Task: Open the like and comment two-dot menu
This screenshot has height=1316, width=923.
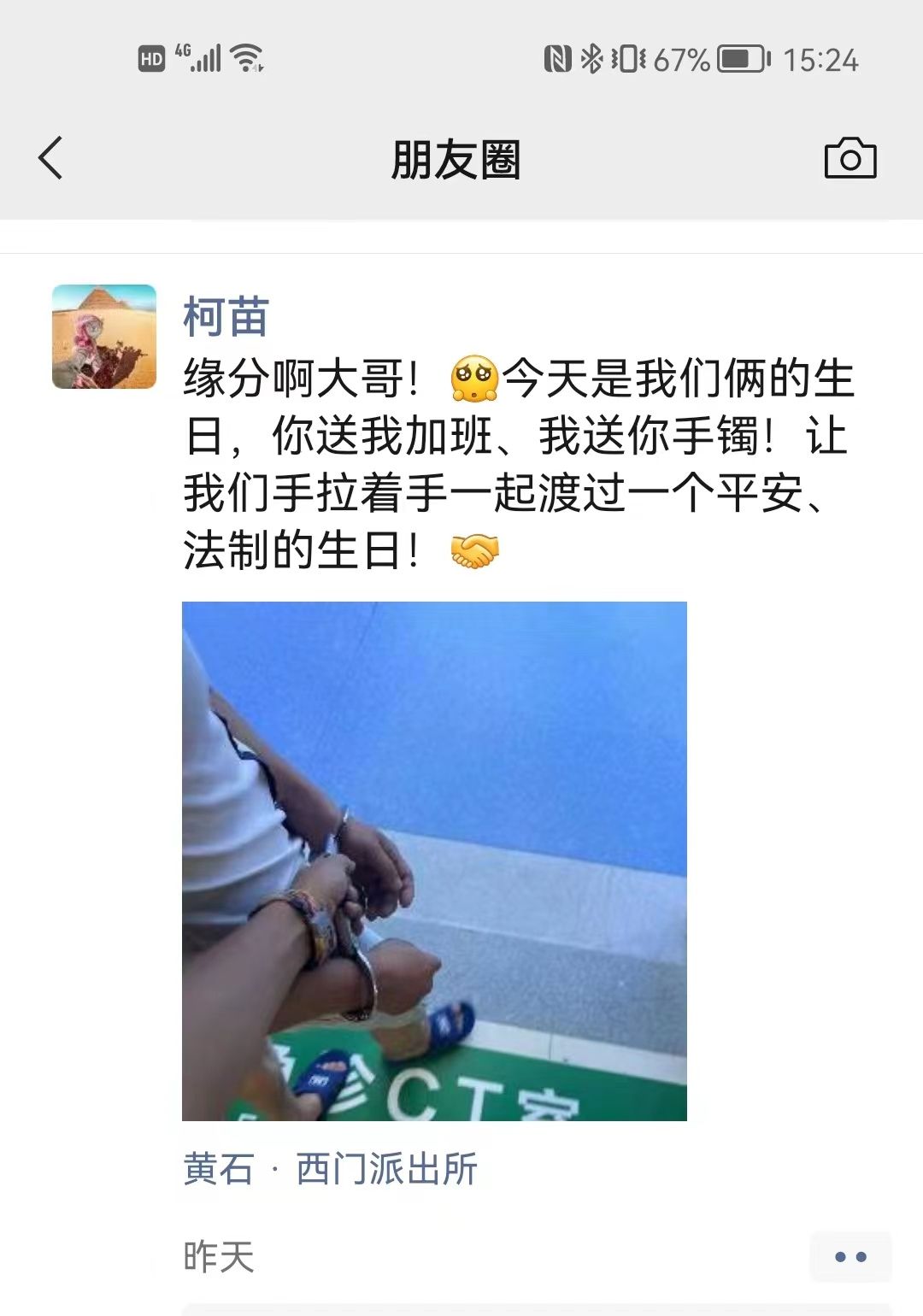Action: pos(850,1256)
